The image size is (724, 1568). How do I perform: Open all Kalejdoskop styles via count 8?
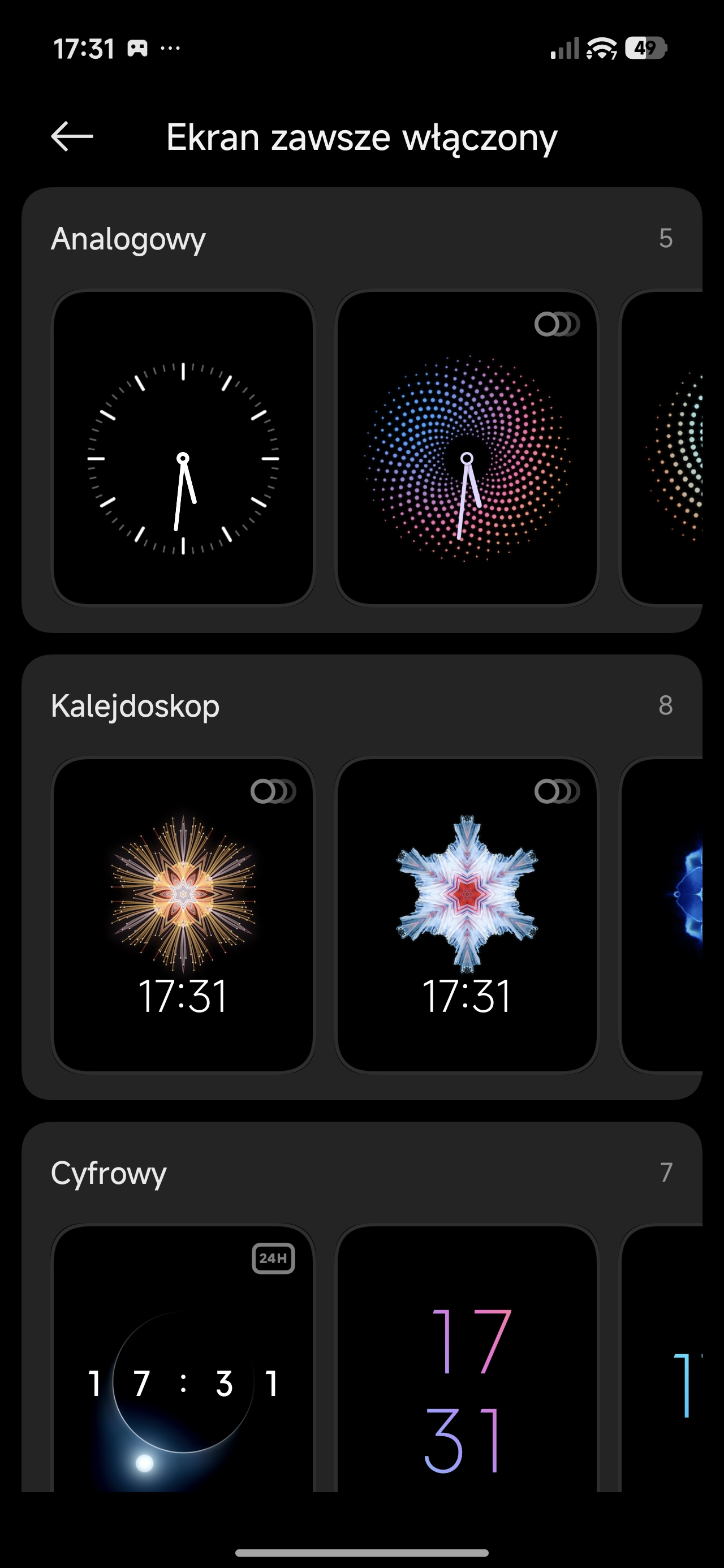(x=665, y=705)
